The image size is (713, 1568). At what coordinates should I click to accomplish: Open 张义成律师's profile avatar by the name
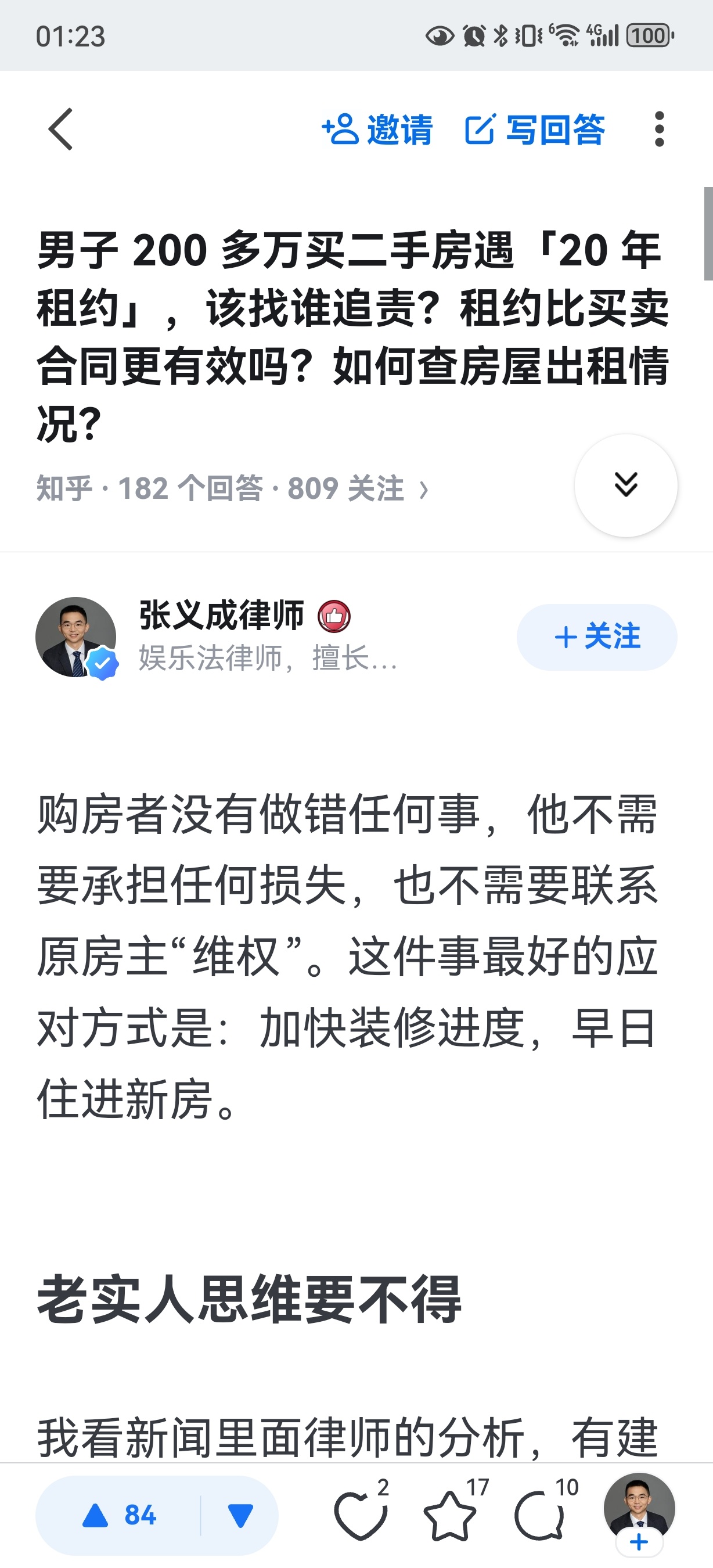(x=76, y=637)
